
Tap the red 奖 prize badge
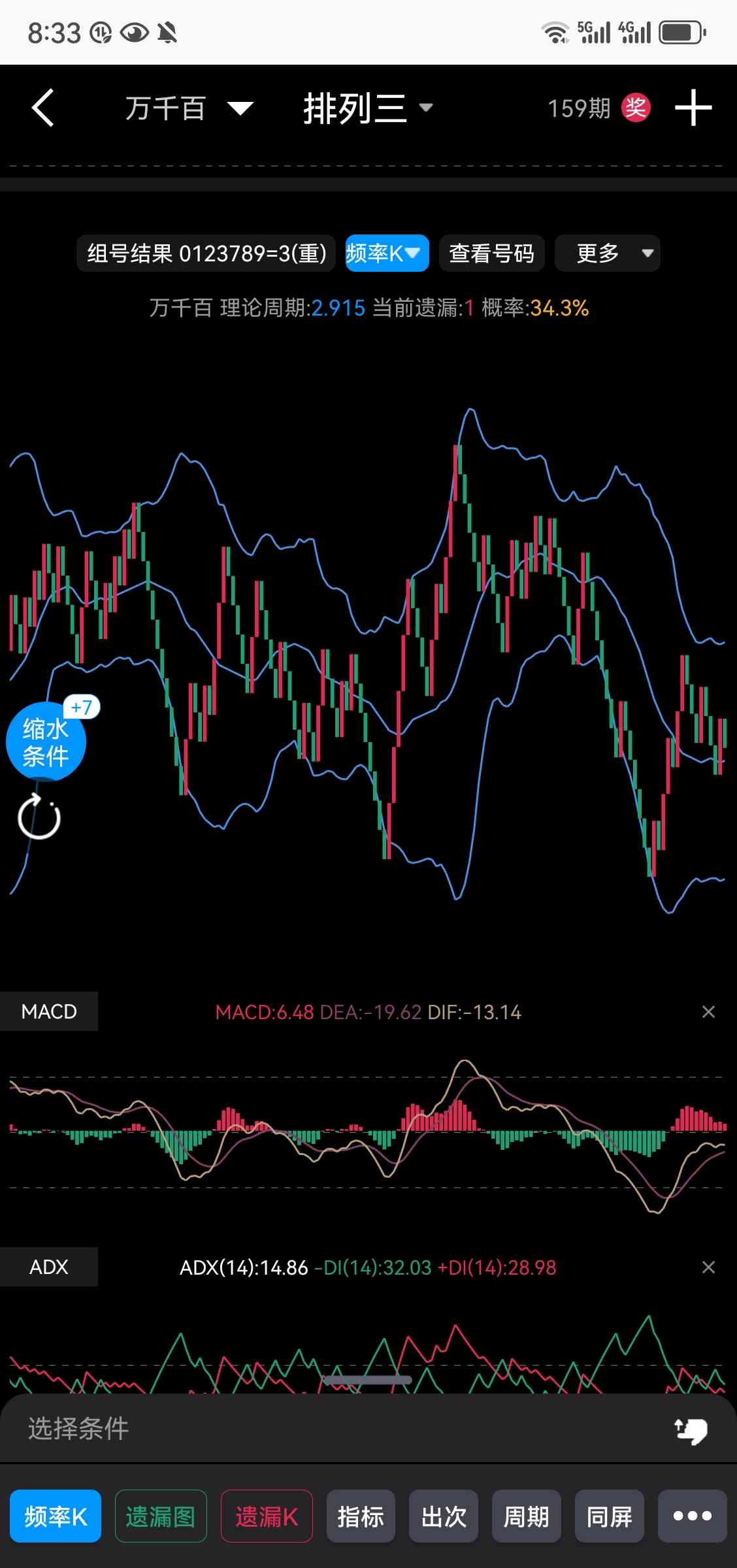pyautogui.click(x=636, y=108)
